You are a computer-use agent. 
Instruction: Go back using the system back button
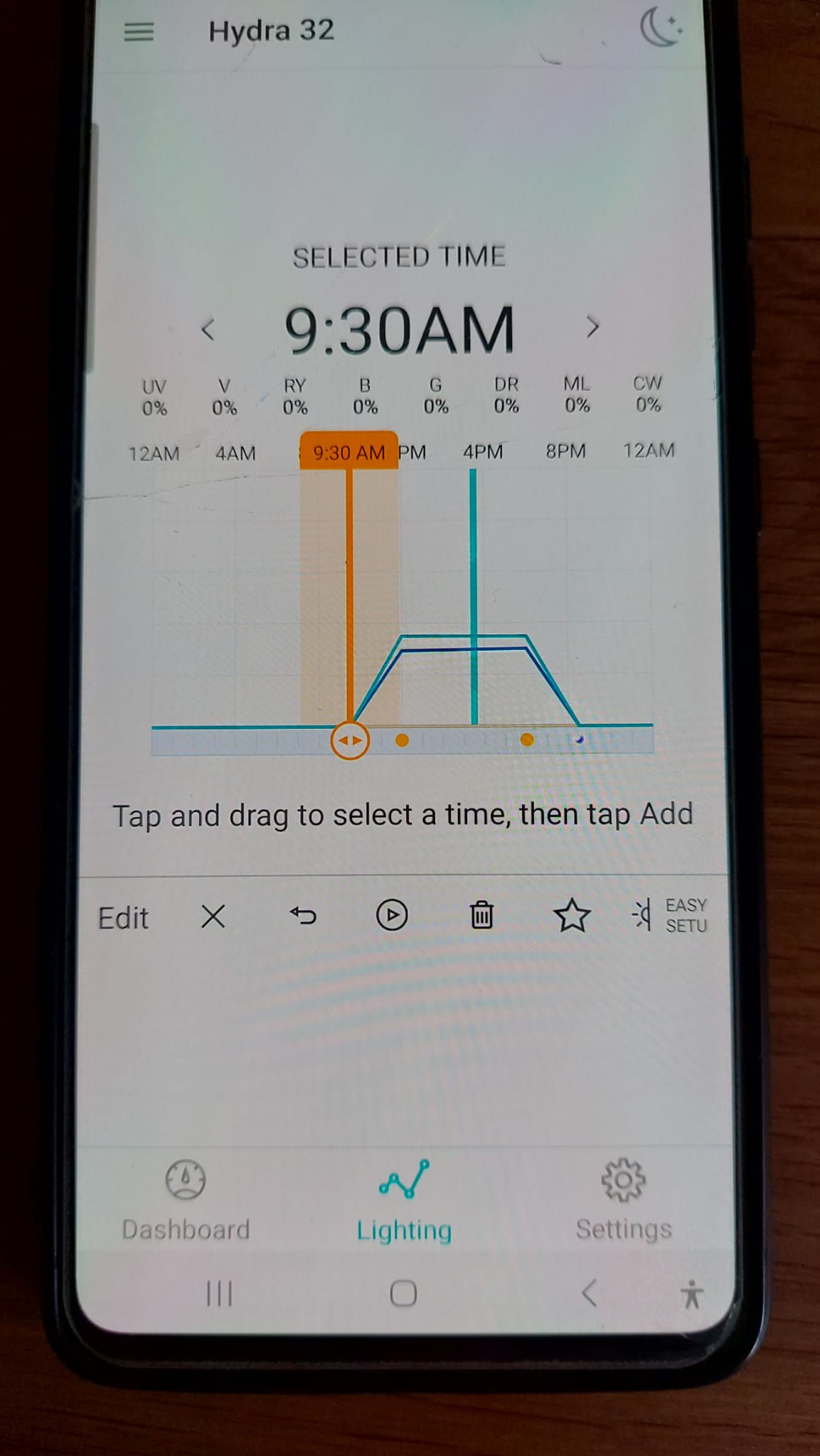589,1293
